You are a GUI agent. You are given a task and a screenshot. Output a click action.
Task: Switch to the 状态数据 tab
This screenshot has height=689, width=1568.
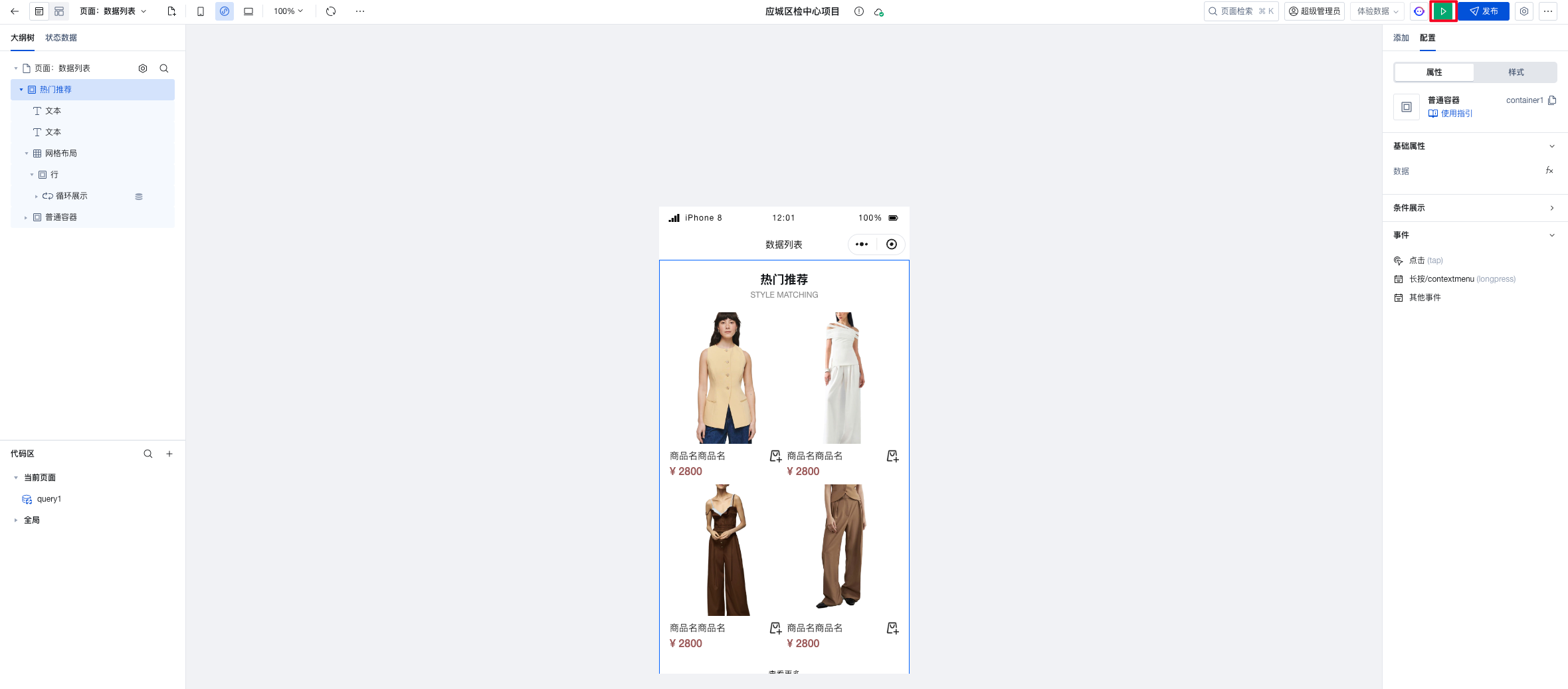pos(61,38)
